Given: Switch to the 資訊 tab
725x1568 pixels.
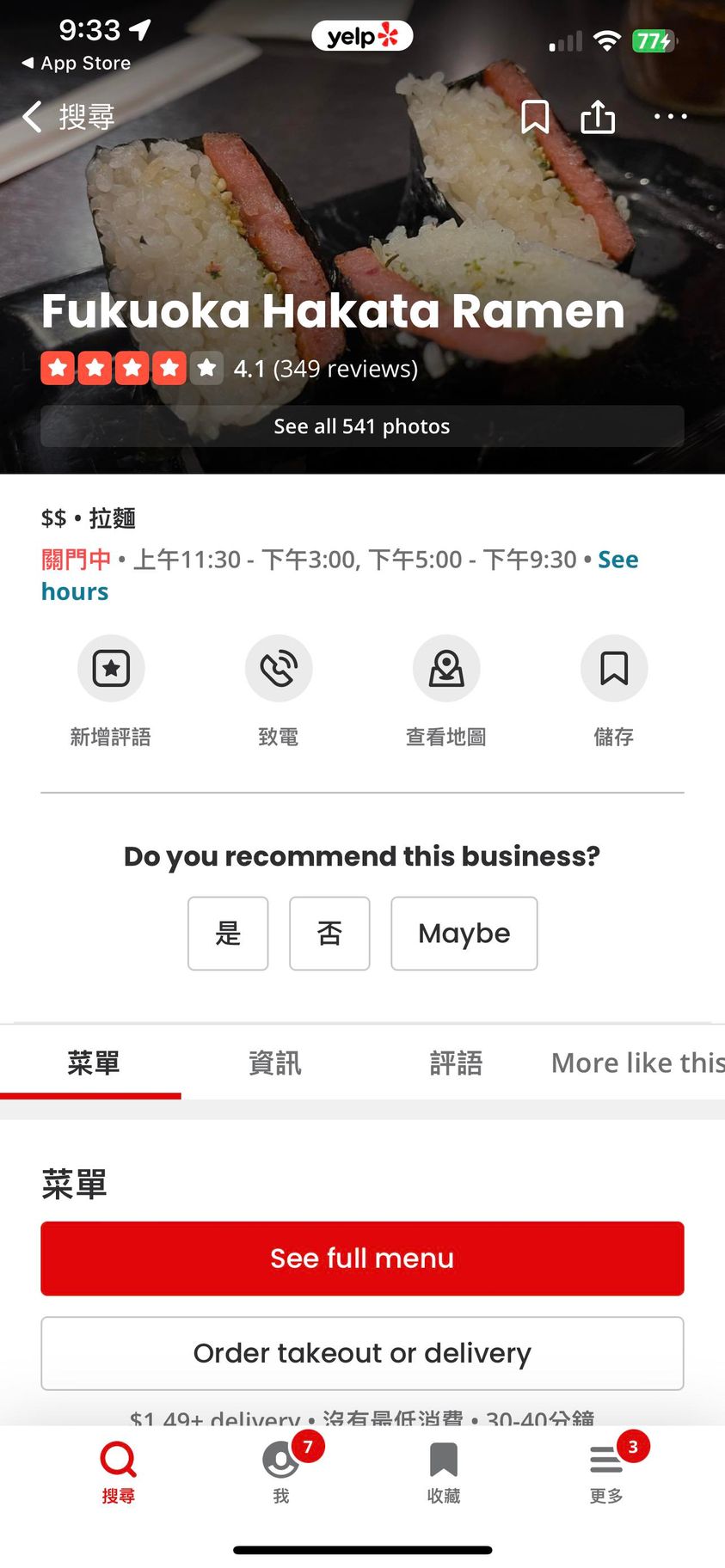Looking at the screenshot, I should 275,1063.
